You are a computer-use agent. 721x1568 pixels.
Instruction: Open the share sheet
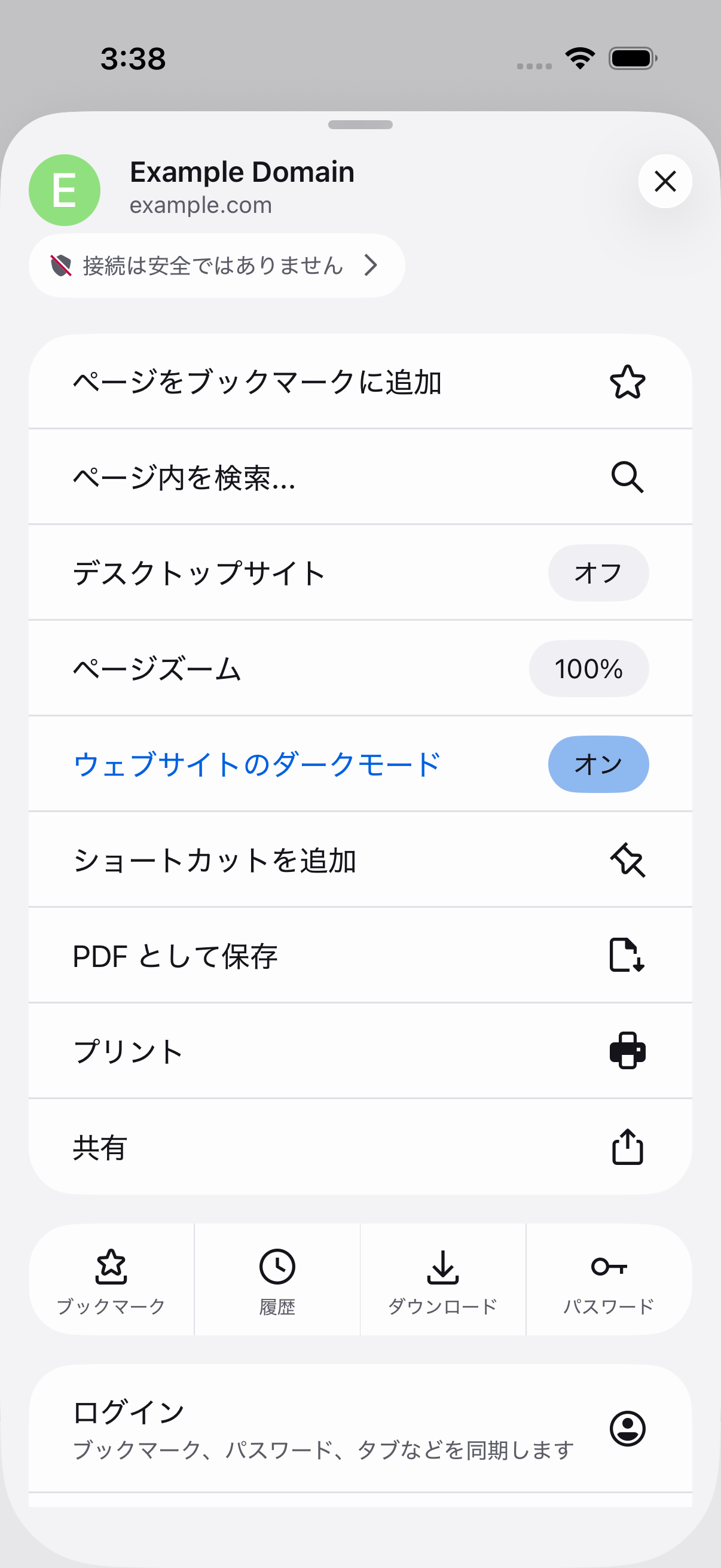[x=360, y=1148]
